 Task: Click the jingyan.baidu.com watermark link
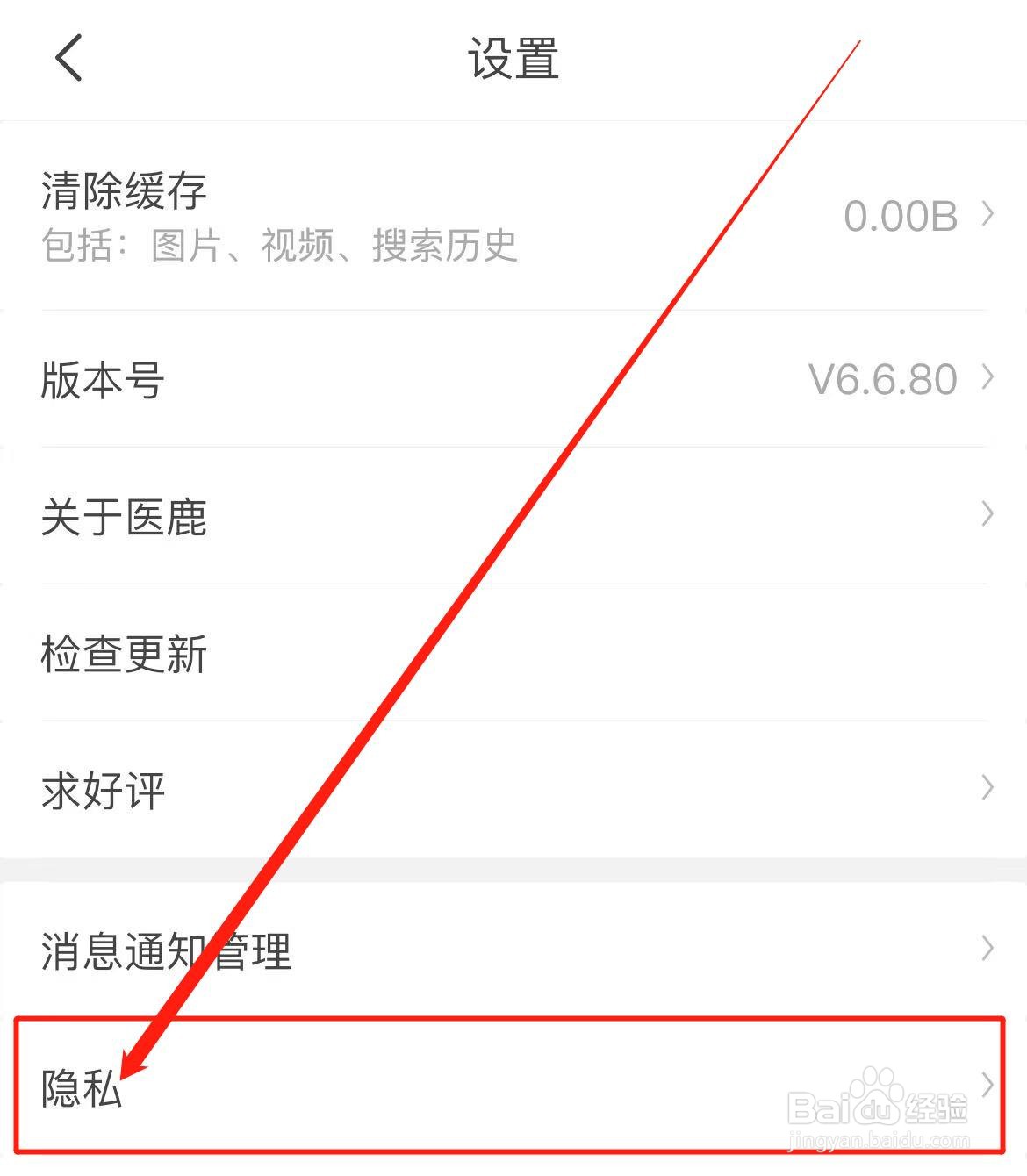pyautogui.click(x=878, y=1141)
